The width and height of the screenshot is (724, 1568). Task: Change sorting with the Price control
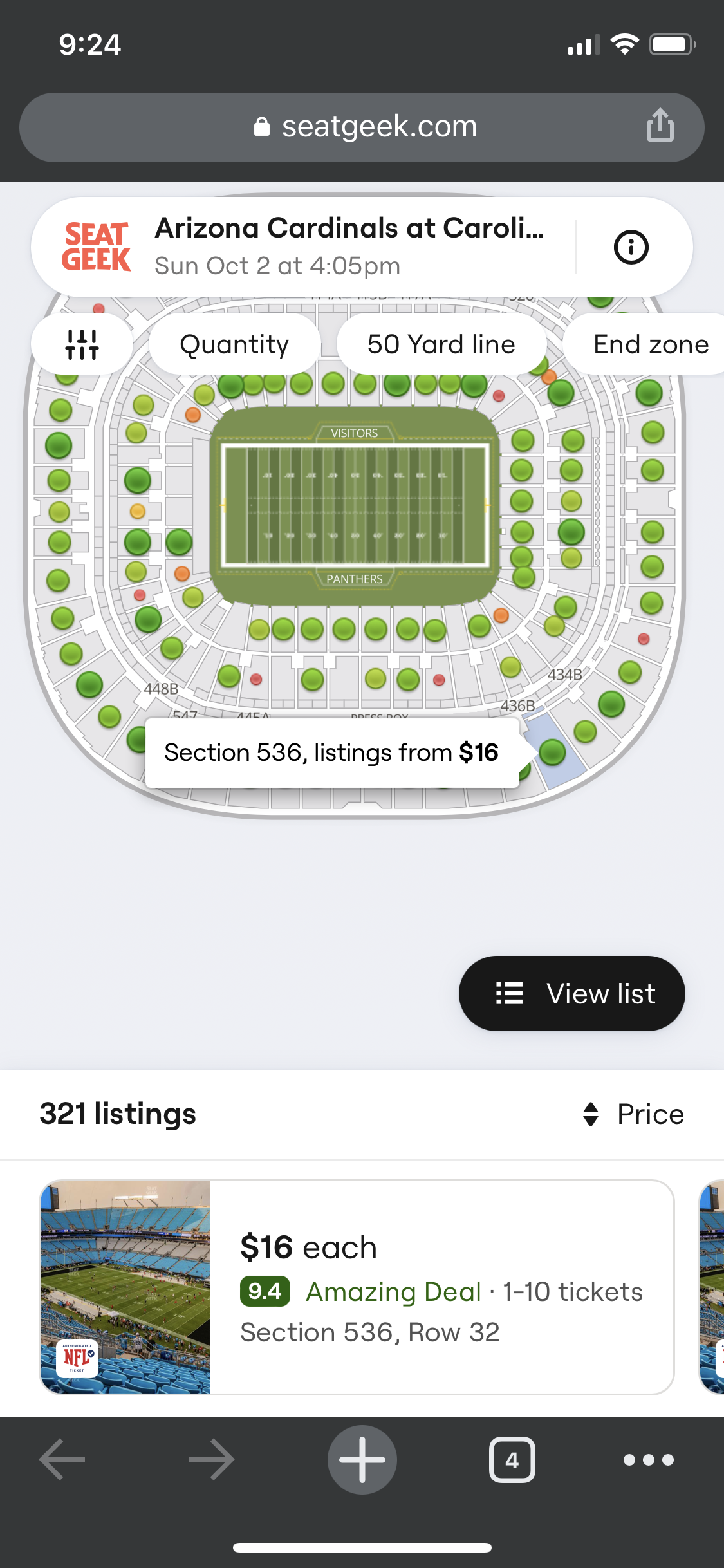(633, 1114)
